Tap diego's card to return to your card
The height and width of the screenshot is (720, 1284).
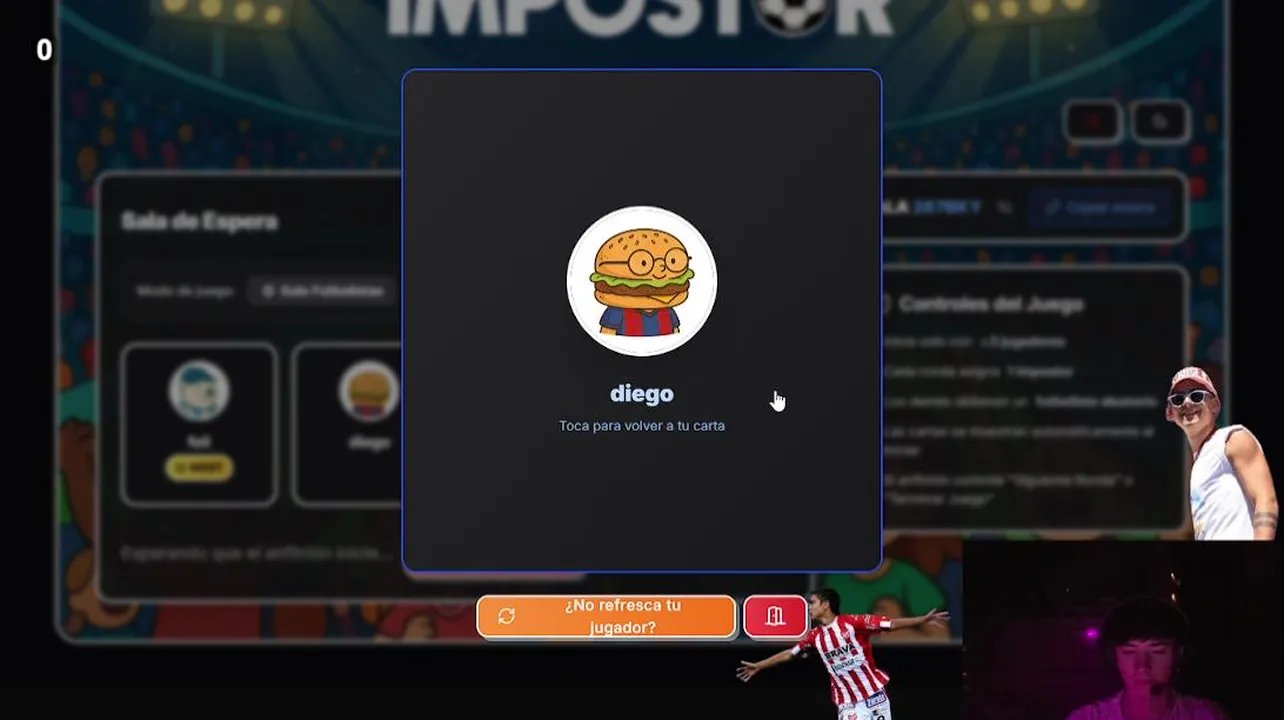click(641, 320)
